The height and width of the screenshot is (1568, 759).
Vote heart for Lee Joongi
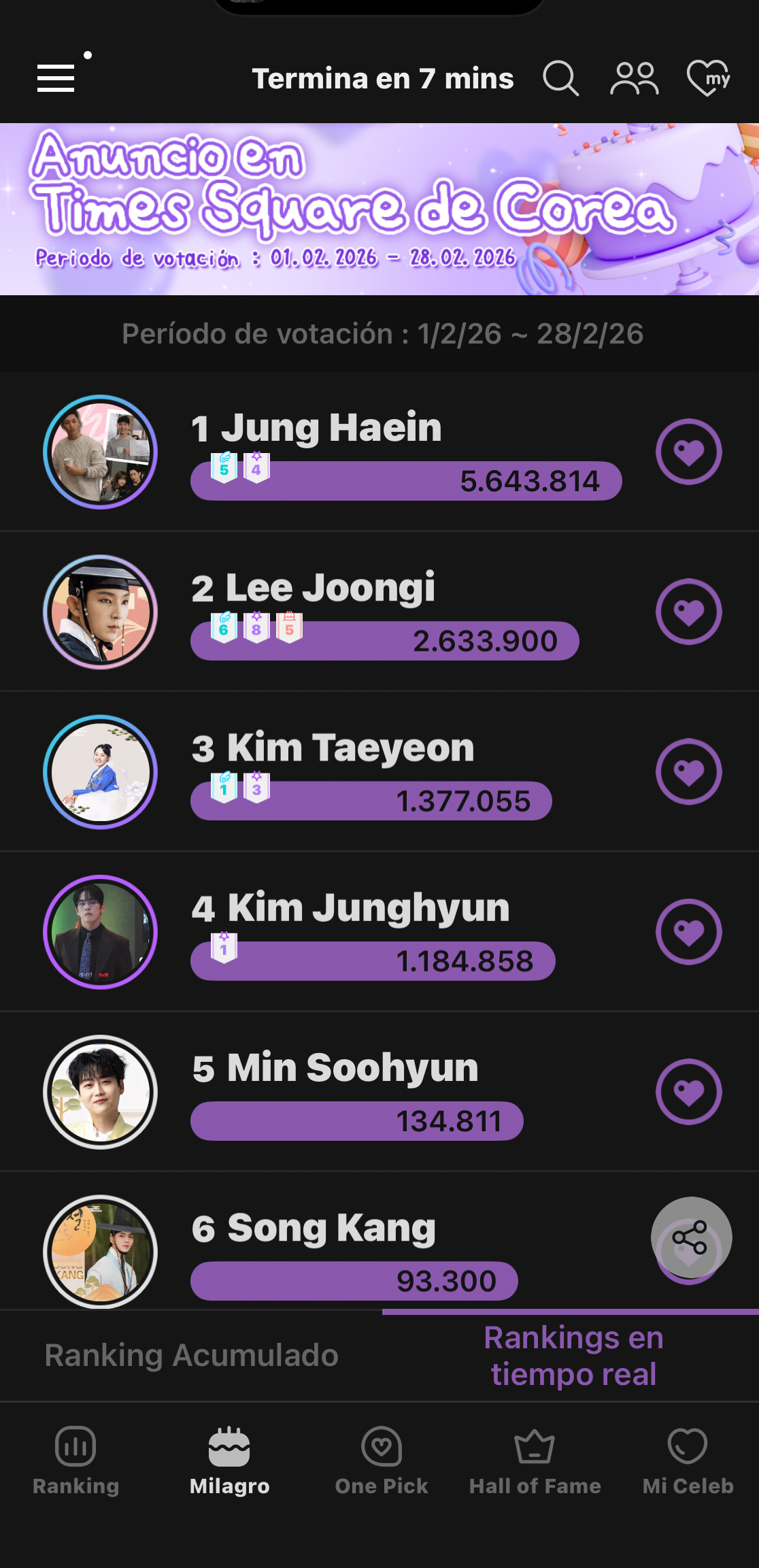tap(688, 612)
